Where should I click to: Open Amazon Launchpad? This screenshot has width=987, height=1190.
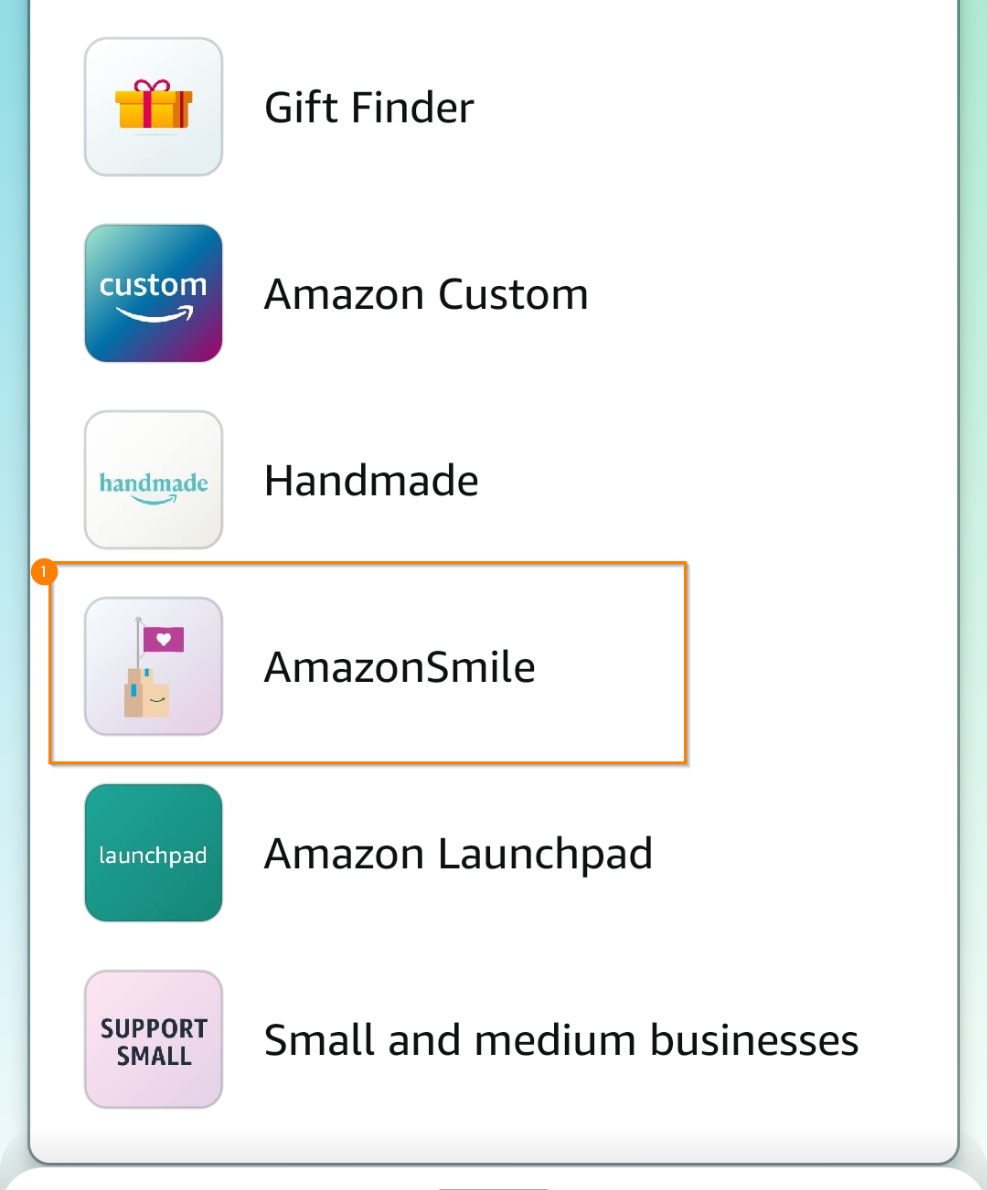coord(457,853)
